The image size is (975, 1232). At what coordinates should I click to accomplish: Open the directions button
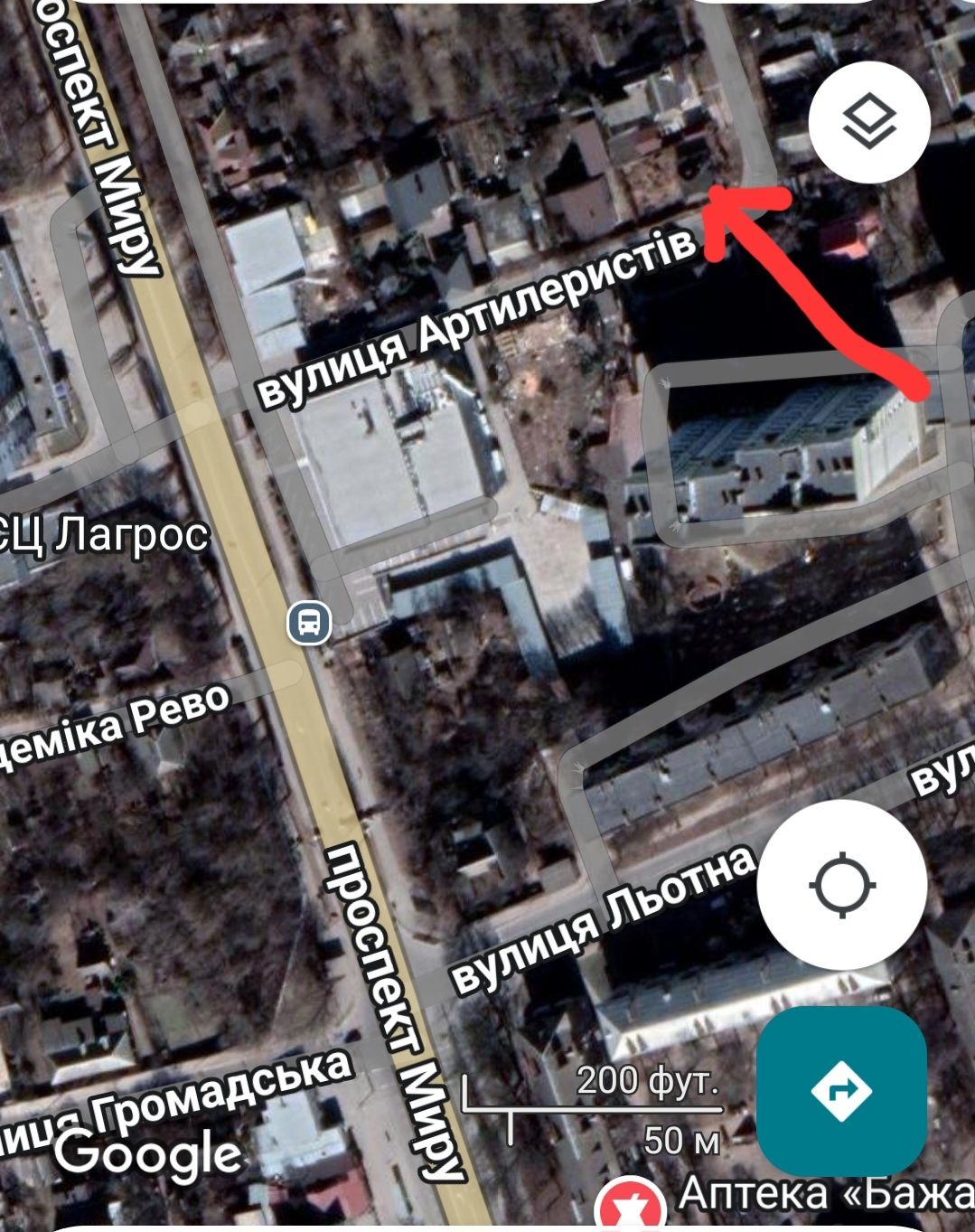(x=841, y=1091)
